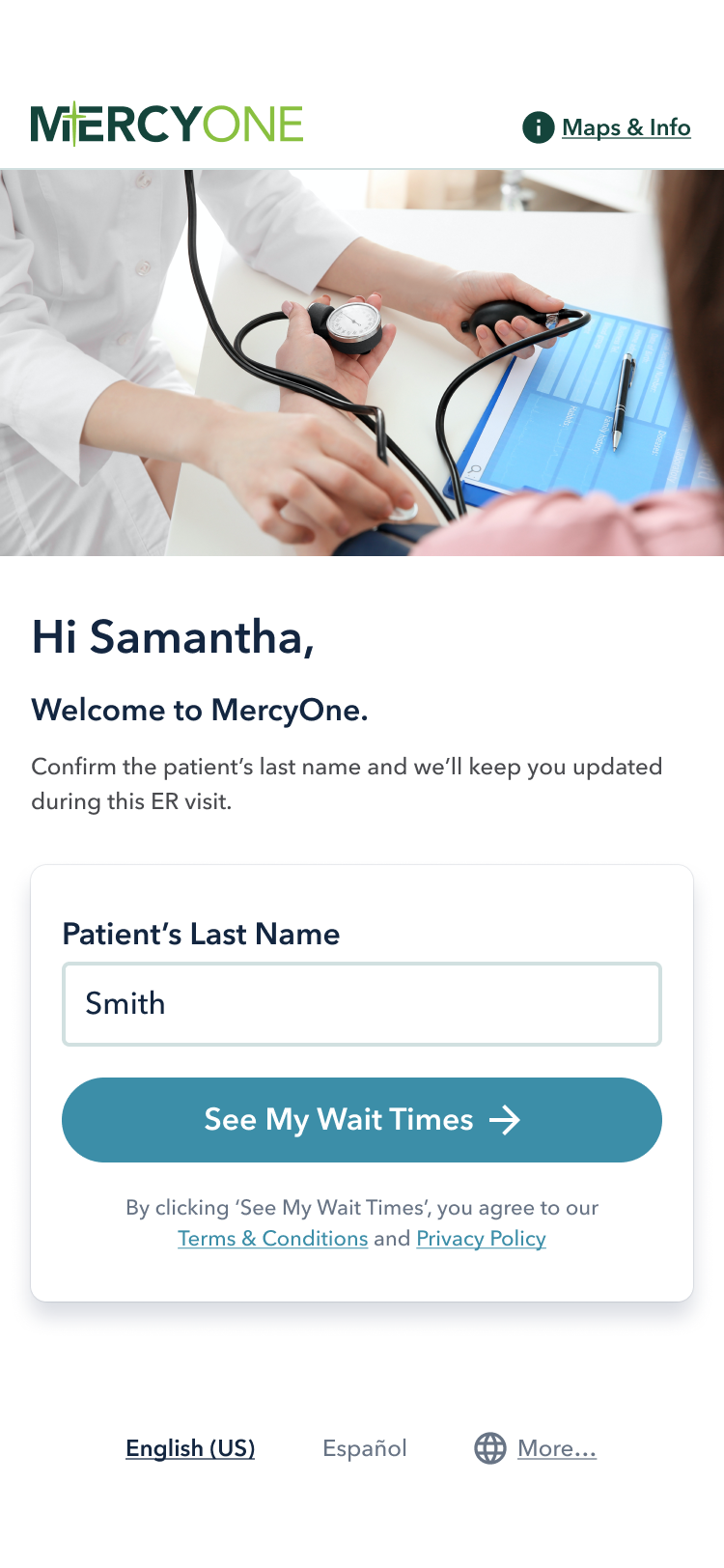
Task: Open the Maps & Info link
Action: tap(625, 127)
